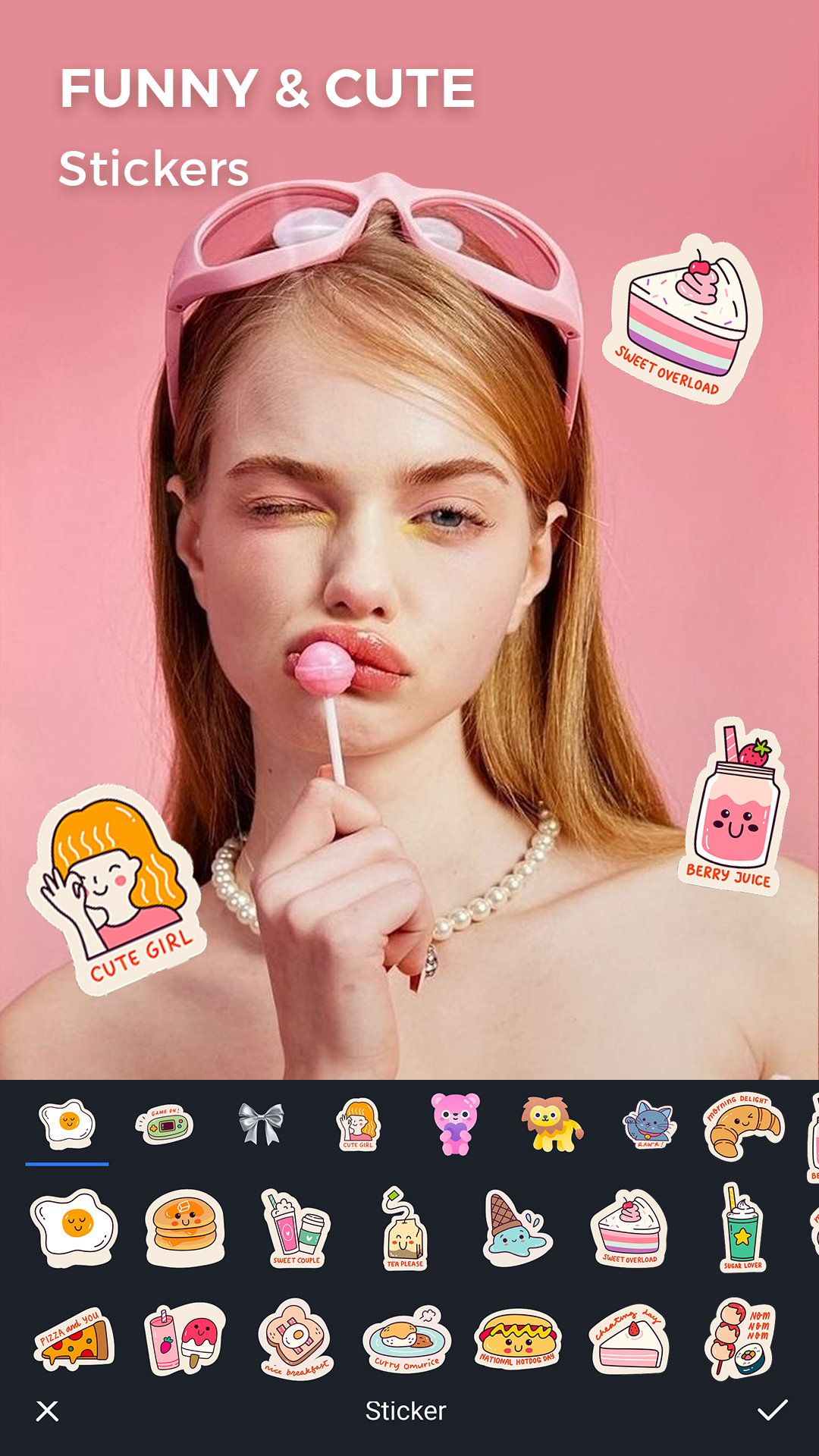Viewport: 819px width, 1456px height.
Task: Select the Game On console sticker category
Action: pyautogui.click(x=165, y=1125)
